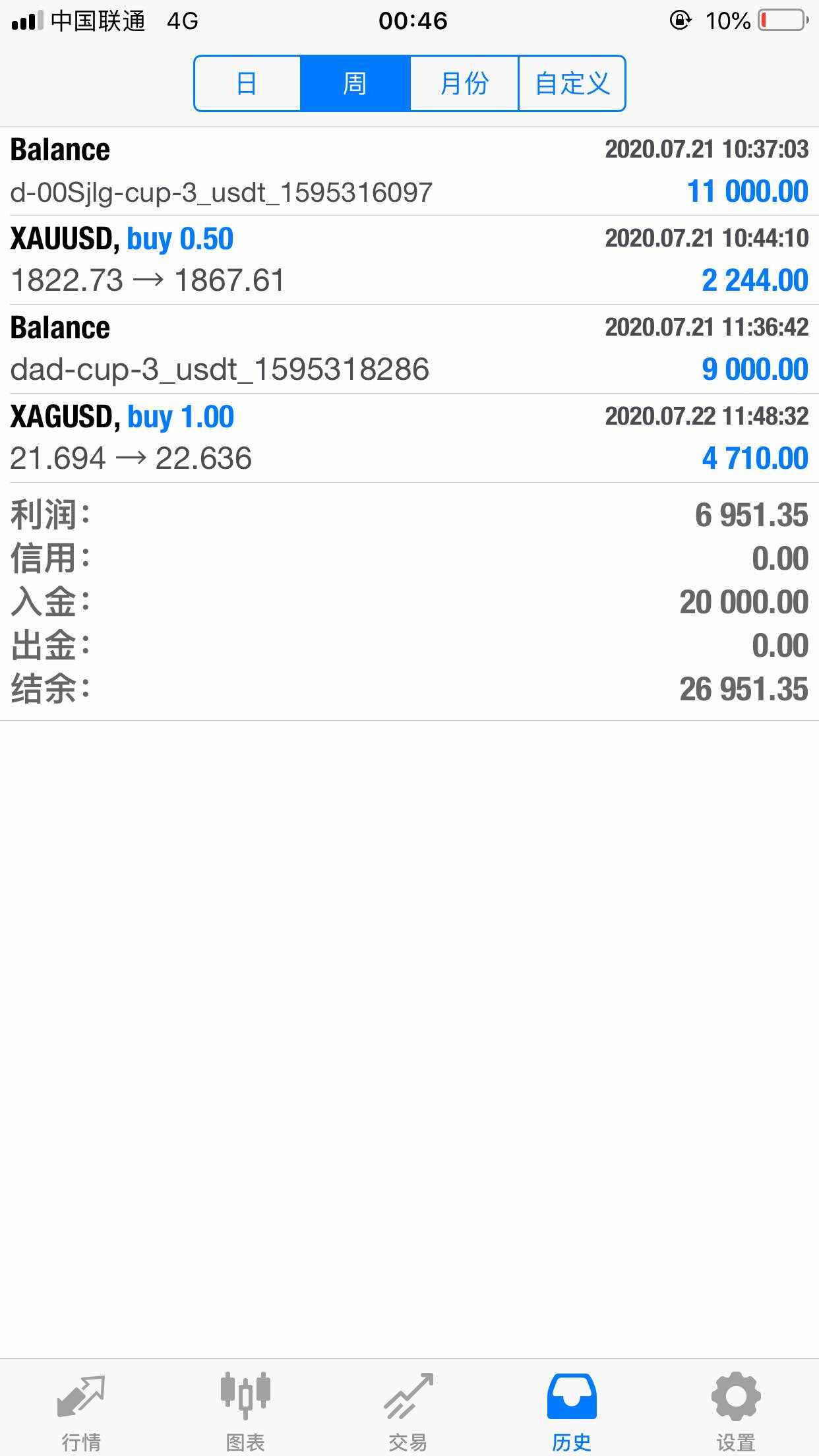Select the 周 (week) period tab
The image size is (819, 1456).
click(x=355, y=84)
